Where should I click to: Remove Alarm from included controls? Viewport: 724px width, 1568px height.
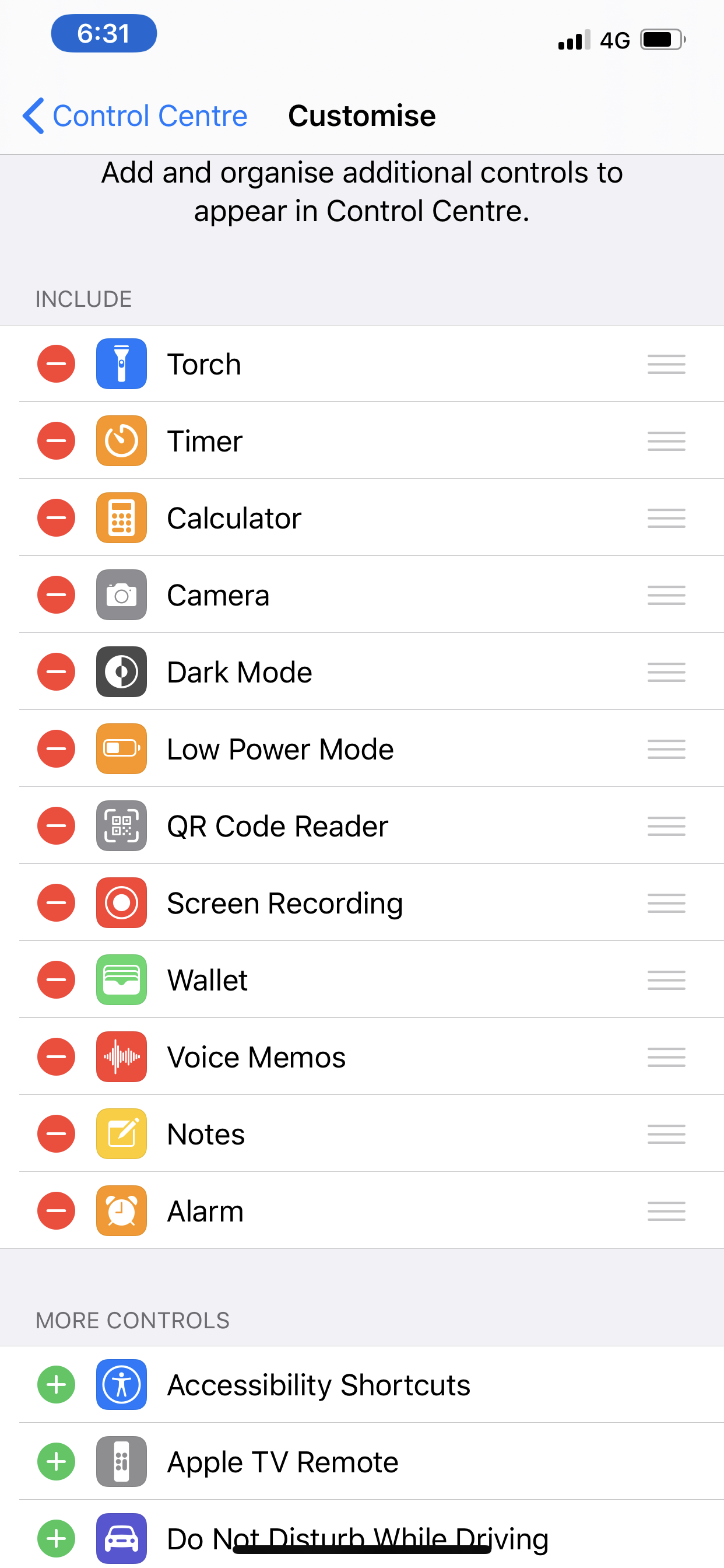56,1210
